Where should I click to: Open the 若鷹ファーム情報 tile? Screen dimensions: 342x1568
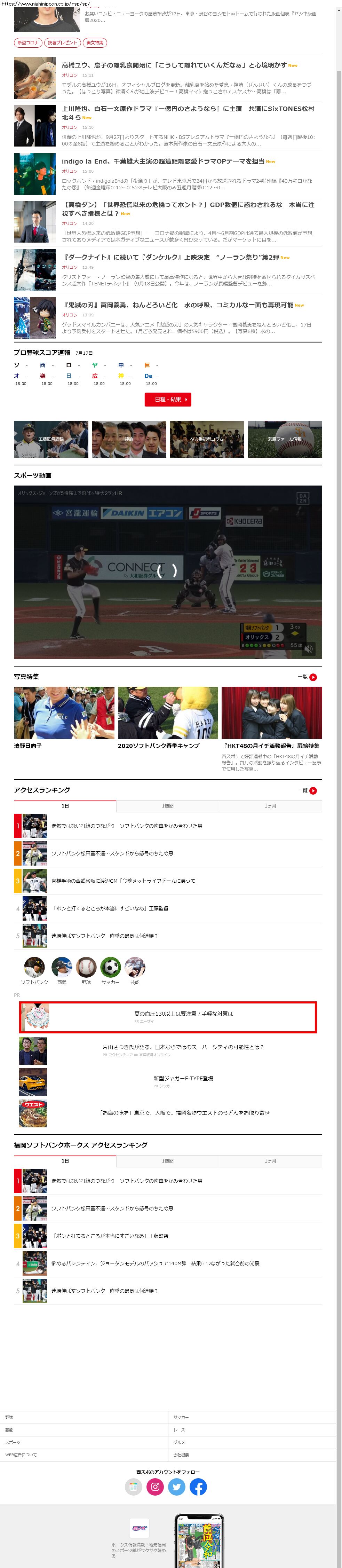coord(285,439)
